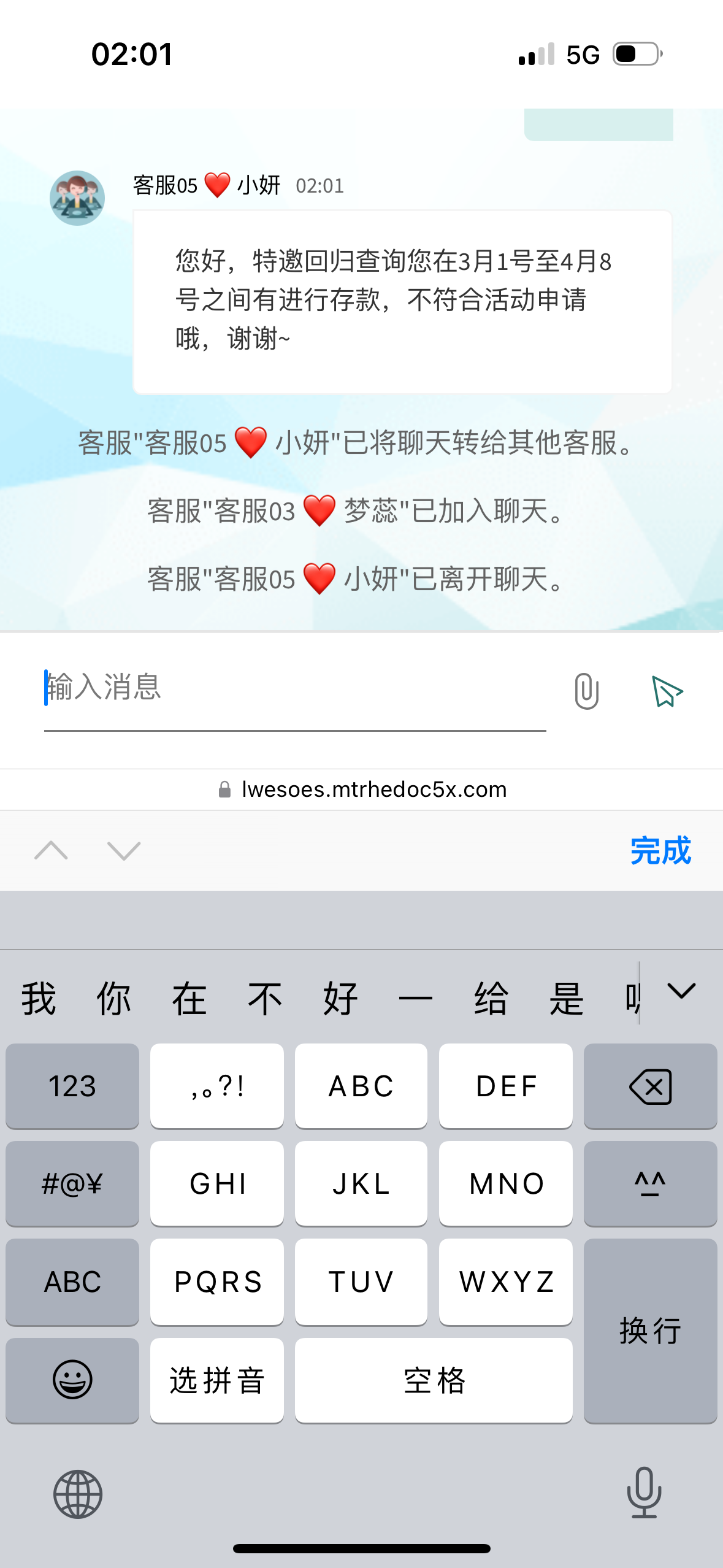The height and width of the screenshot is (1568, 723).
Task: Tap the GHI key
Action: pyautogui.click(x=217, y=1184)
